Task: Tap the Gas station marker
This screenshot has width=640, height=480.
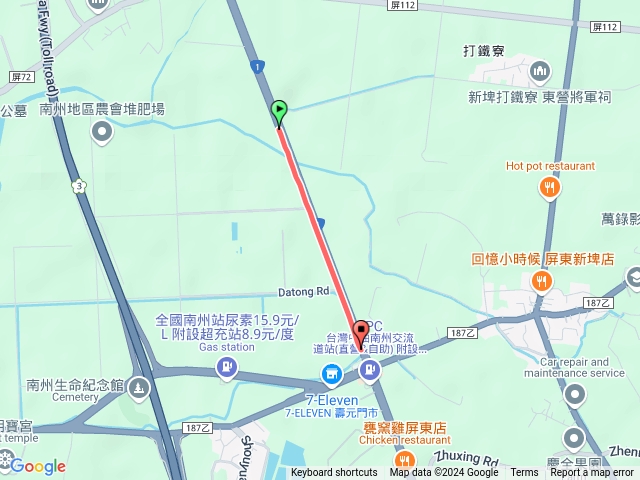Action: click(x=227, y=369)
